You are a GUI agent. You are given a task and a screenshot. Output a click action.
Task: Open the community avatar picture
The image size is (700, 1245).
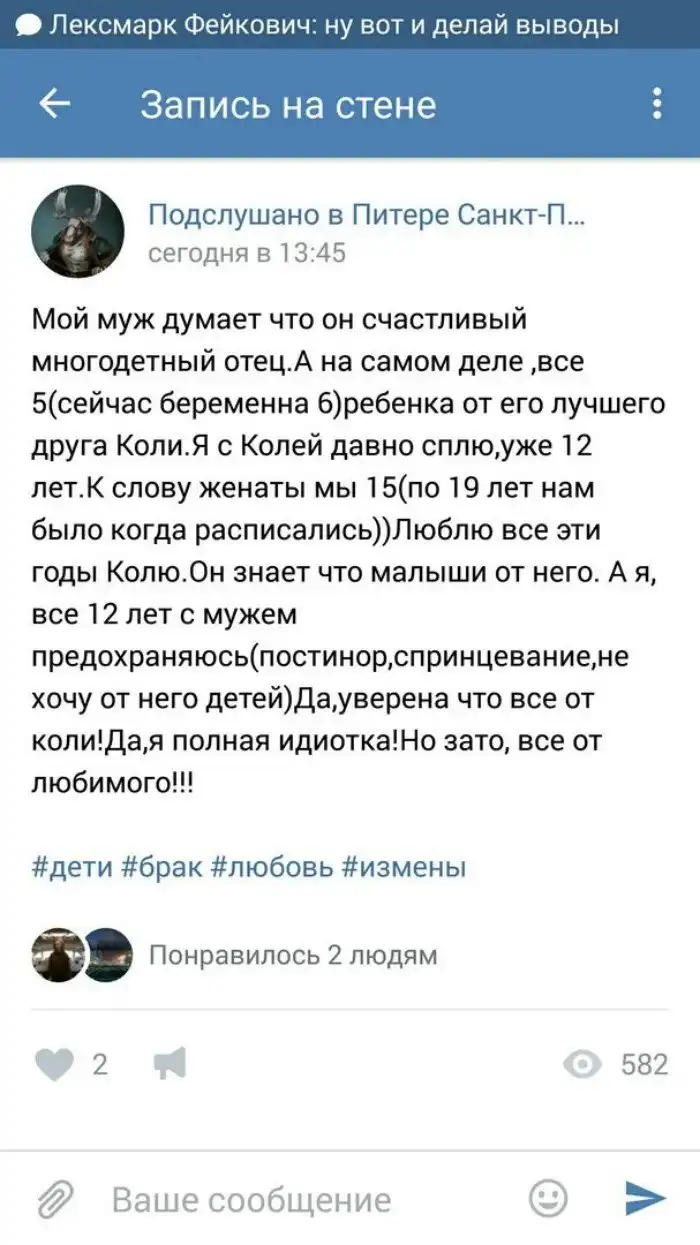78,231
